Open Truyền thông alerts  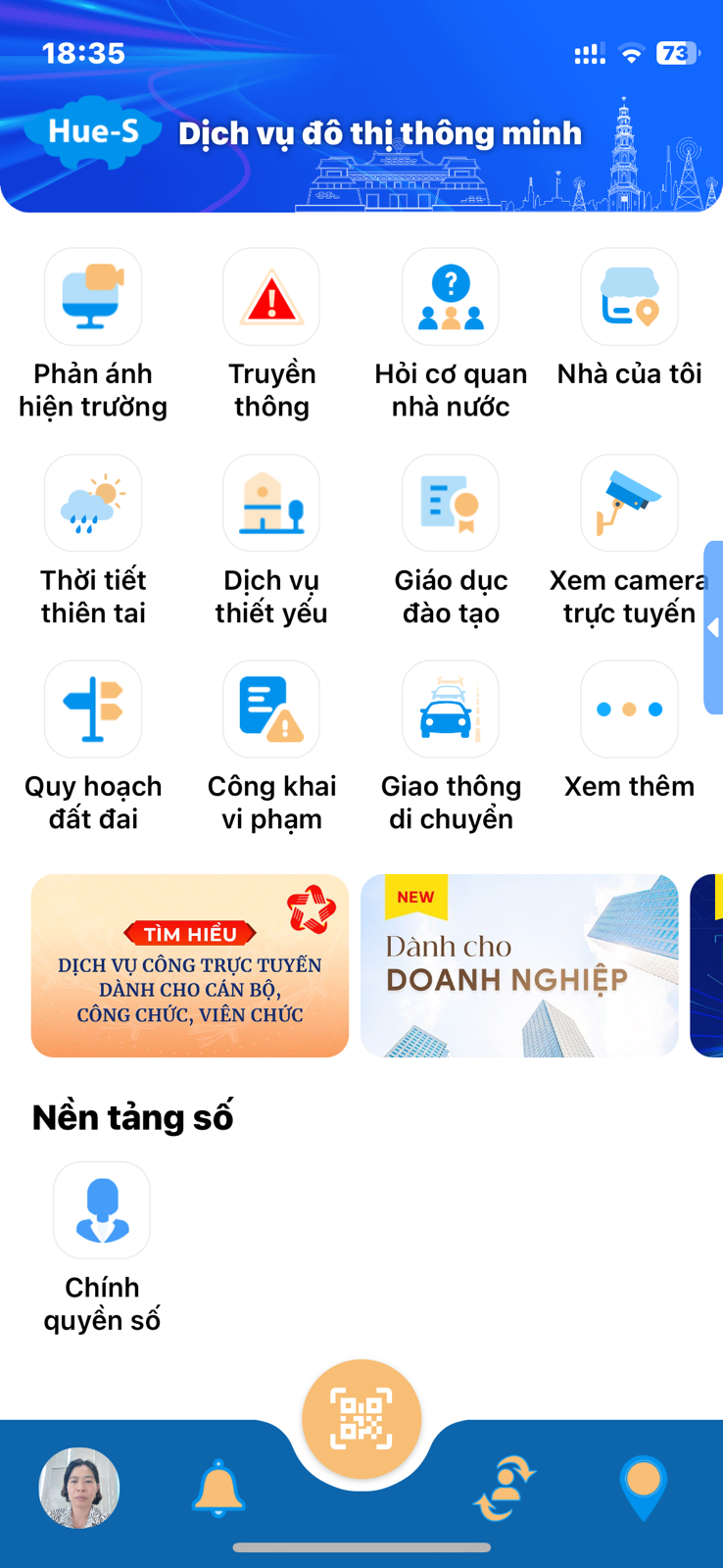pyautogui.click(x=271, y=298)
